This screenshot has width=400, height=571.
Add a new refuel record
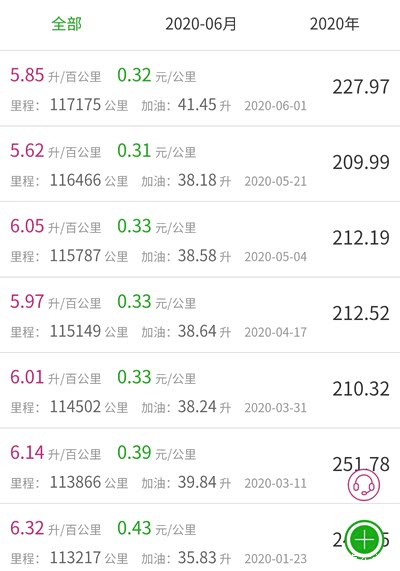[365, 539]
